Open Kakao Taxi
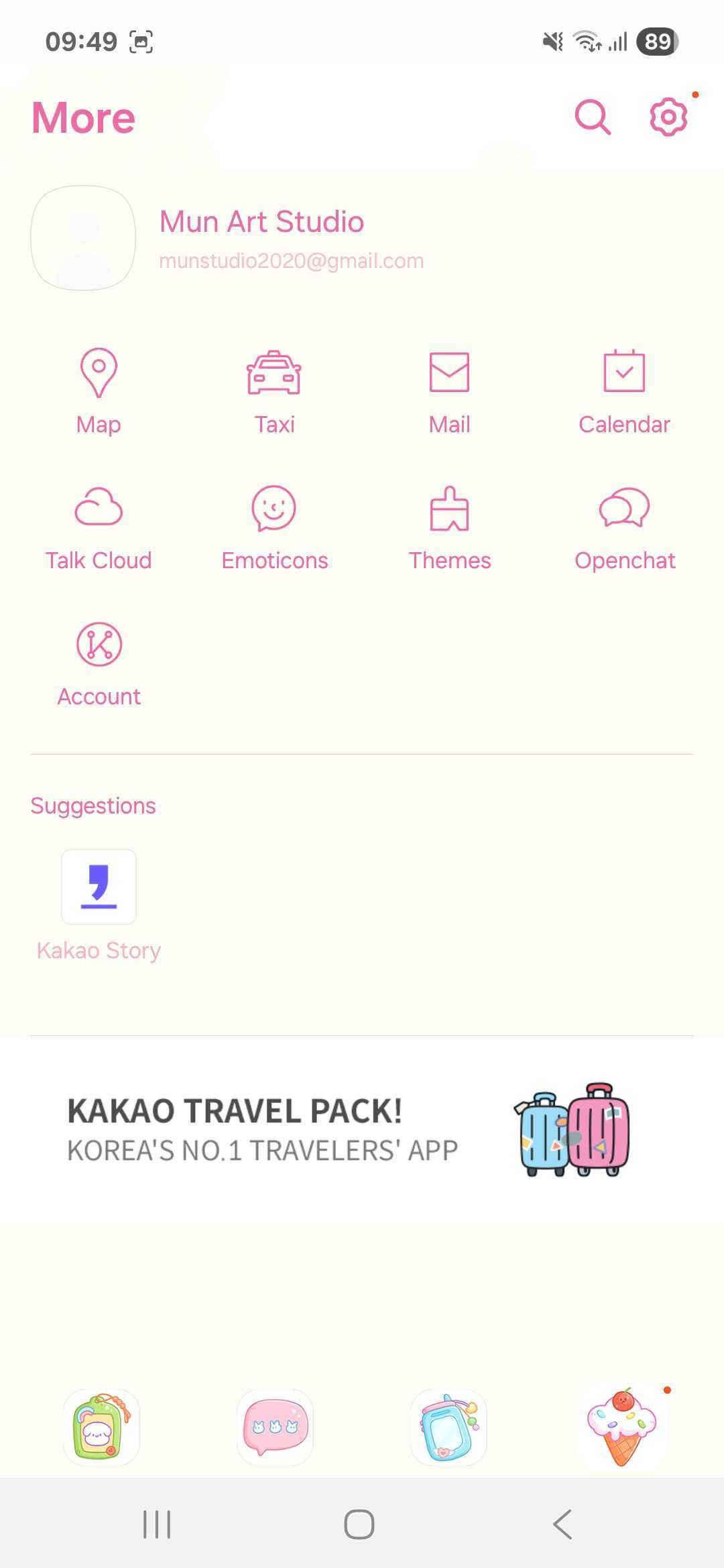Viewport: 724px width, 1568px height. [x=274, y=390]
